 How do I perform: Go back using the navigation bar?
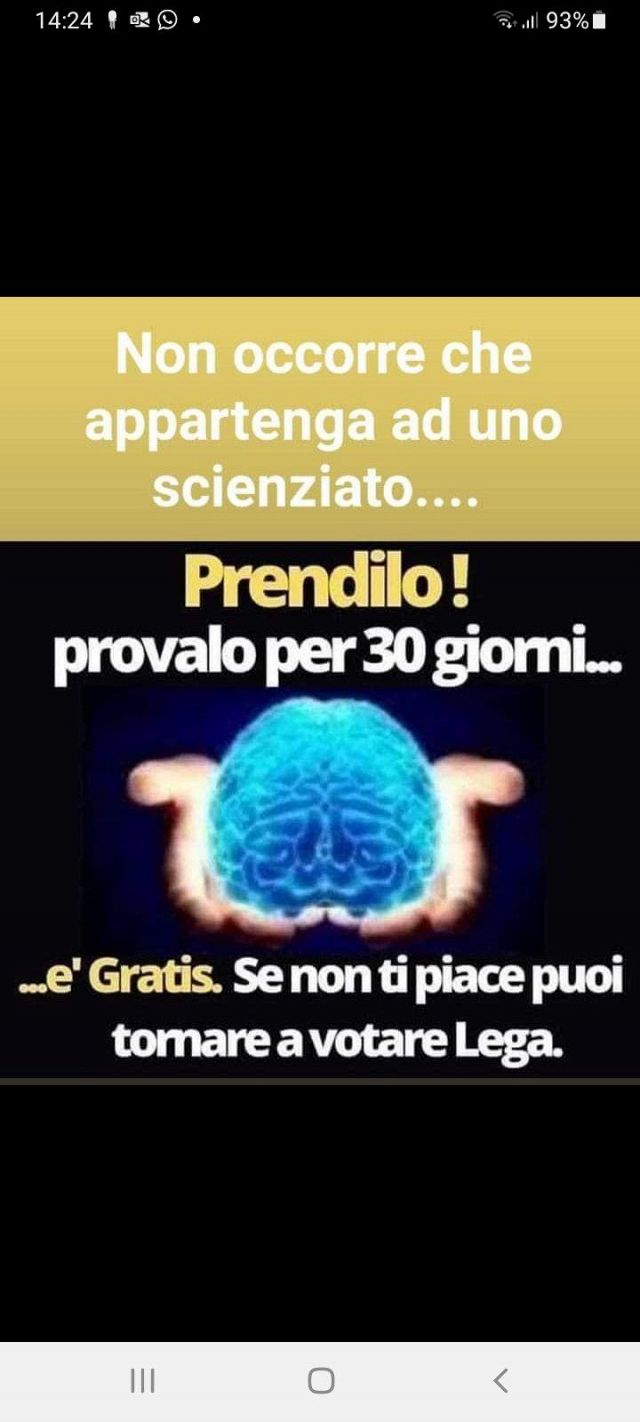pyautogui.click(x=500, y=1381)
